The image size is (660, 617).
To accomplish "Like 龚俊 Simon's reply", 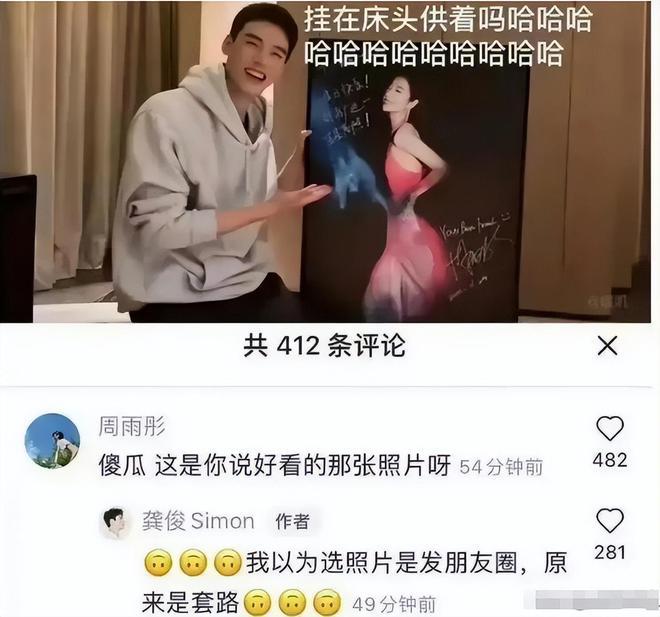I will click(609, 521).
